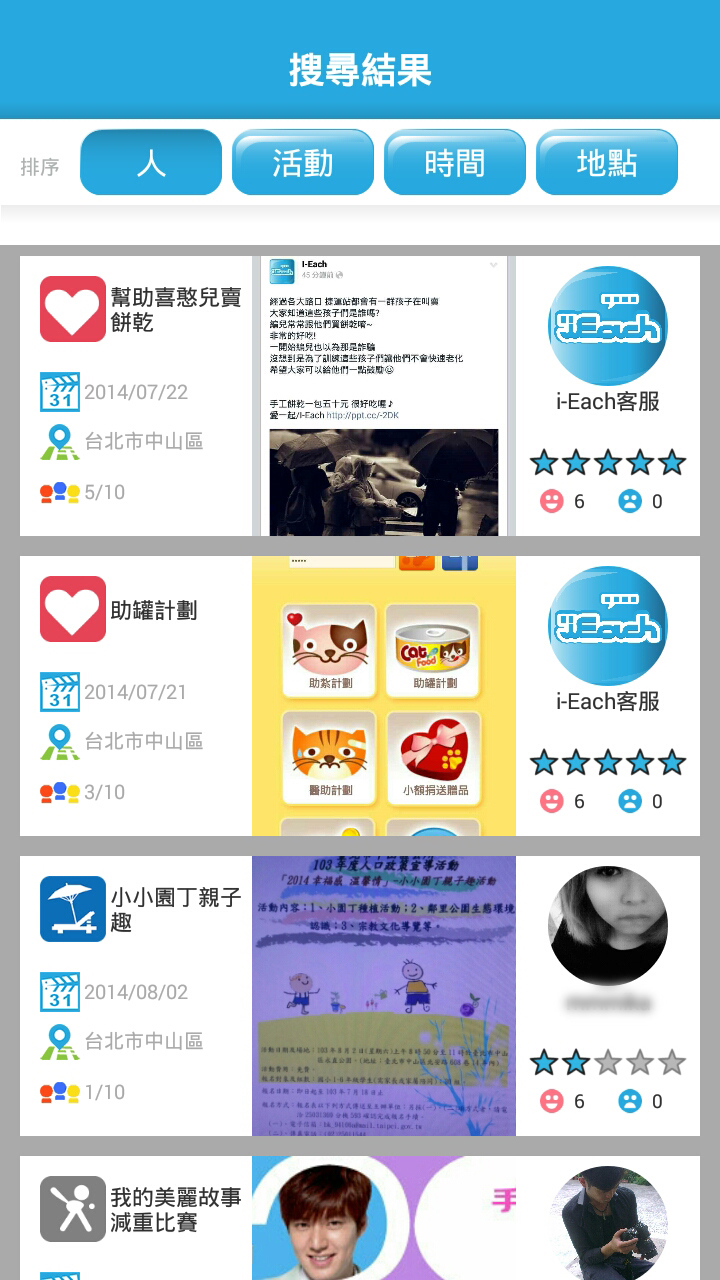Open the 我的美麗故事減重比賽 activity card
This screenshot has width=720, height=1280.
click(360, 1218)
